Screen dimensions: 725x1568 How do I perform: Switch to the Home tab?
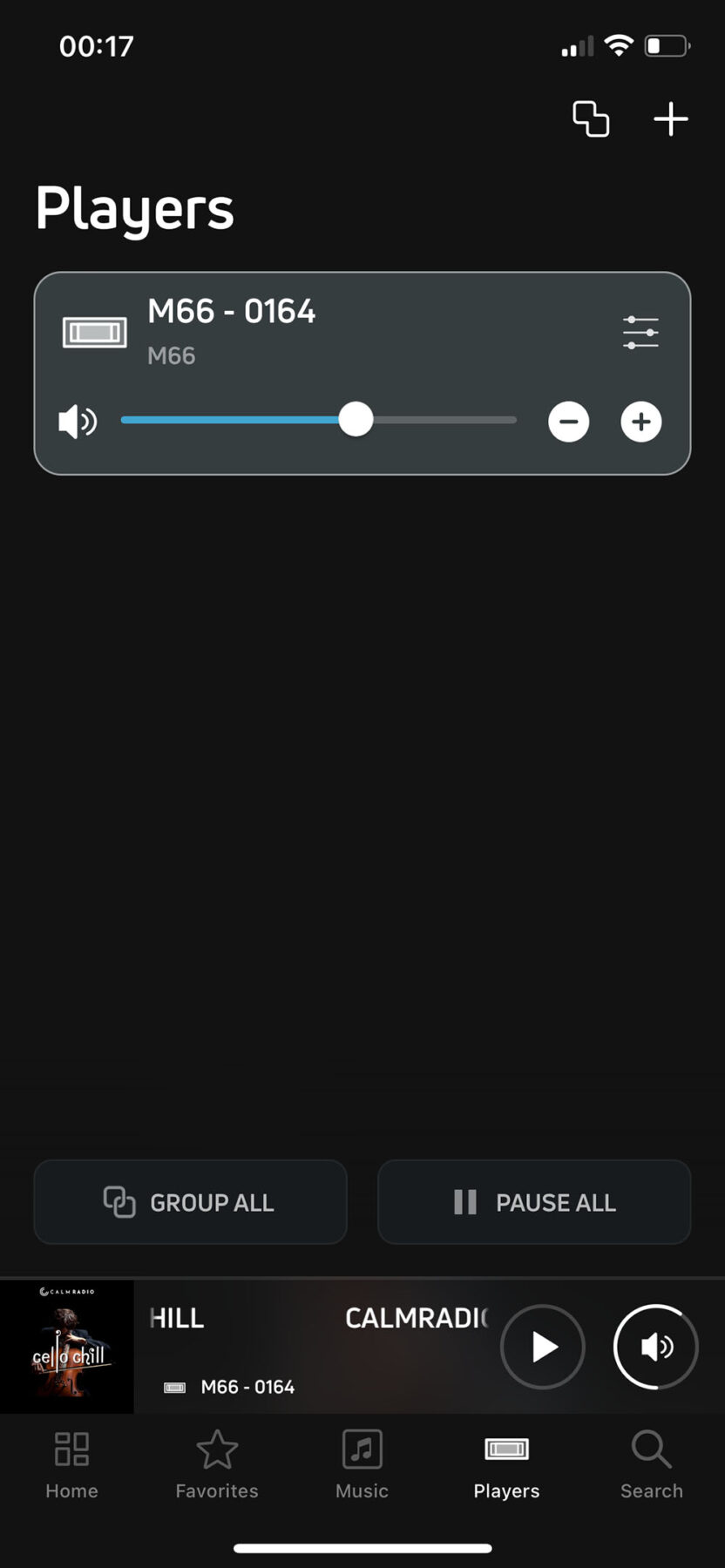click(71, 1465)
